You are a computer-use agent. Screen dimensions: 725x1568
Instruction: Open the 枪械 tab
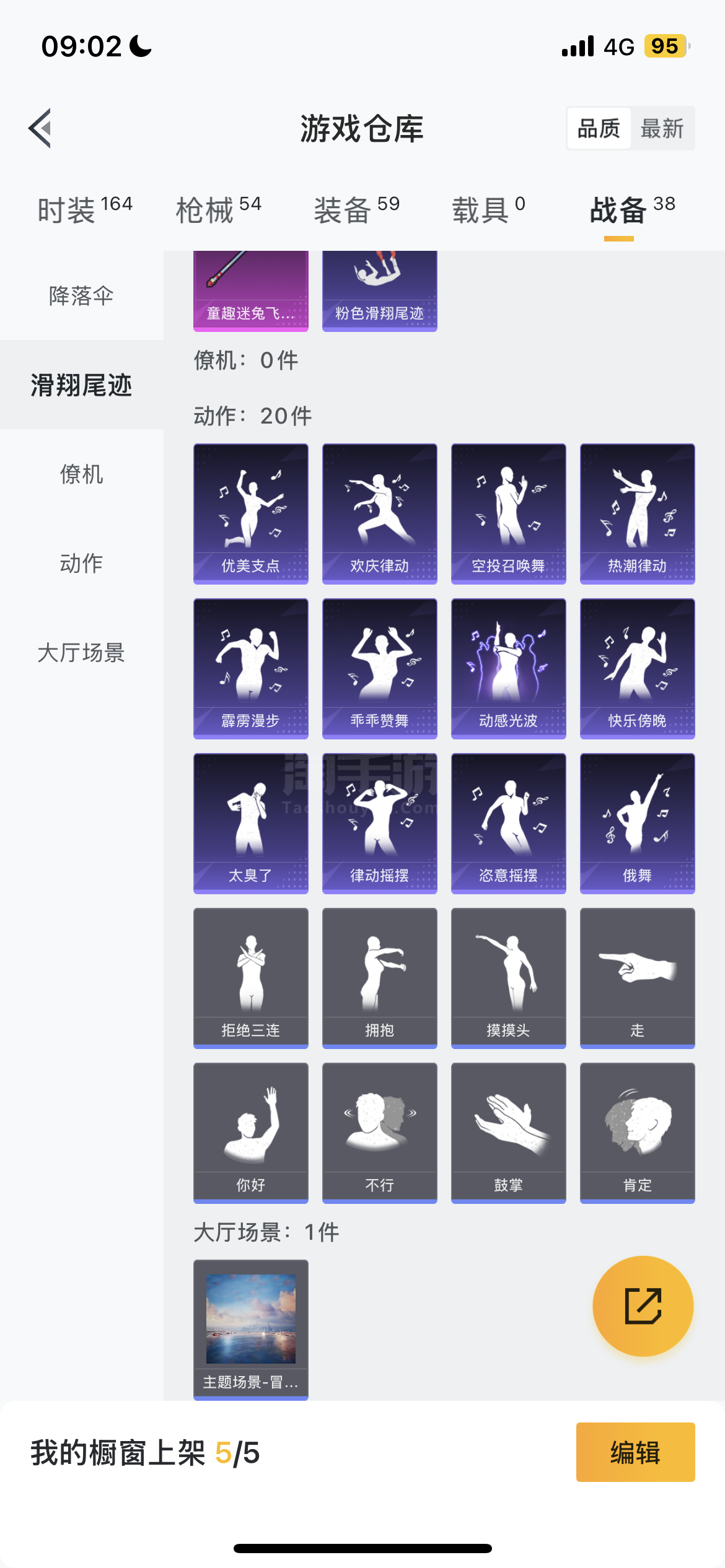point(219,209)
